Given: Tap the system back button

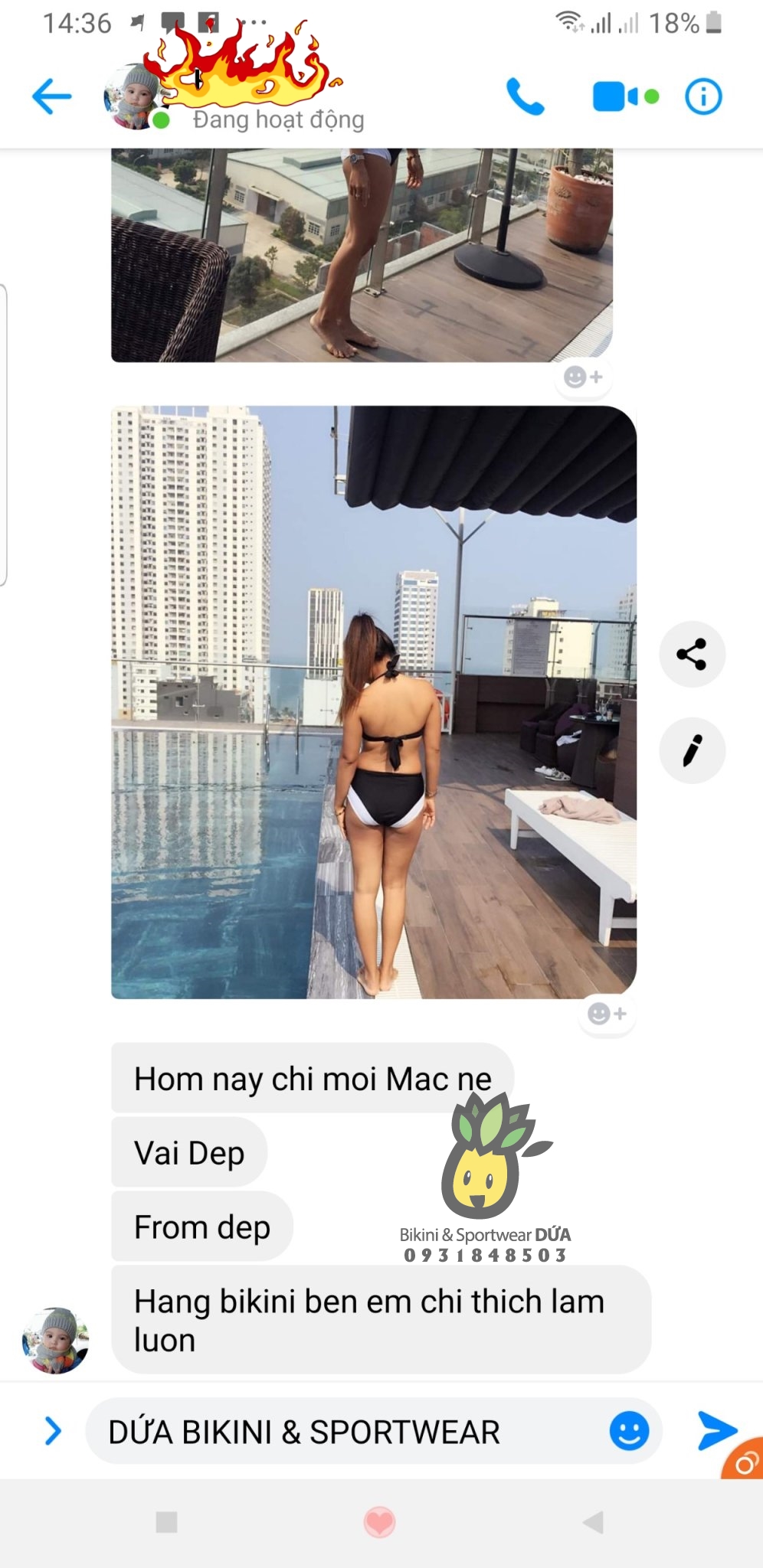Looking at the screenshot, I should coord(593,1521).
